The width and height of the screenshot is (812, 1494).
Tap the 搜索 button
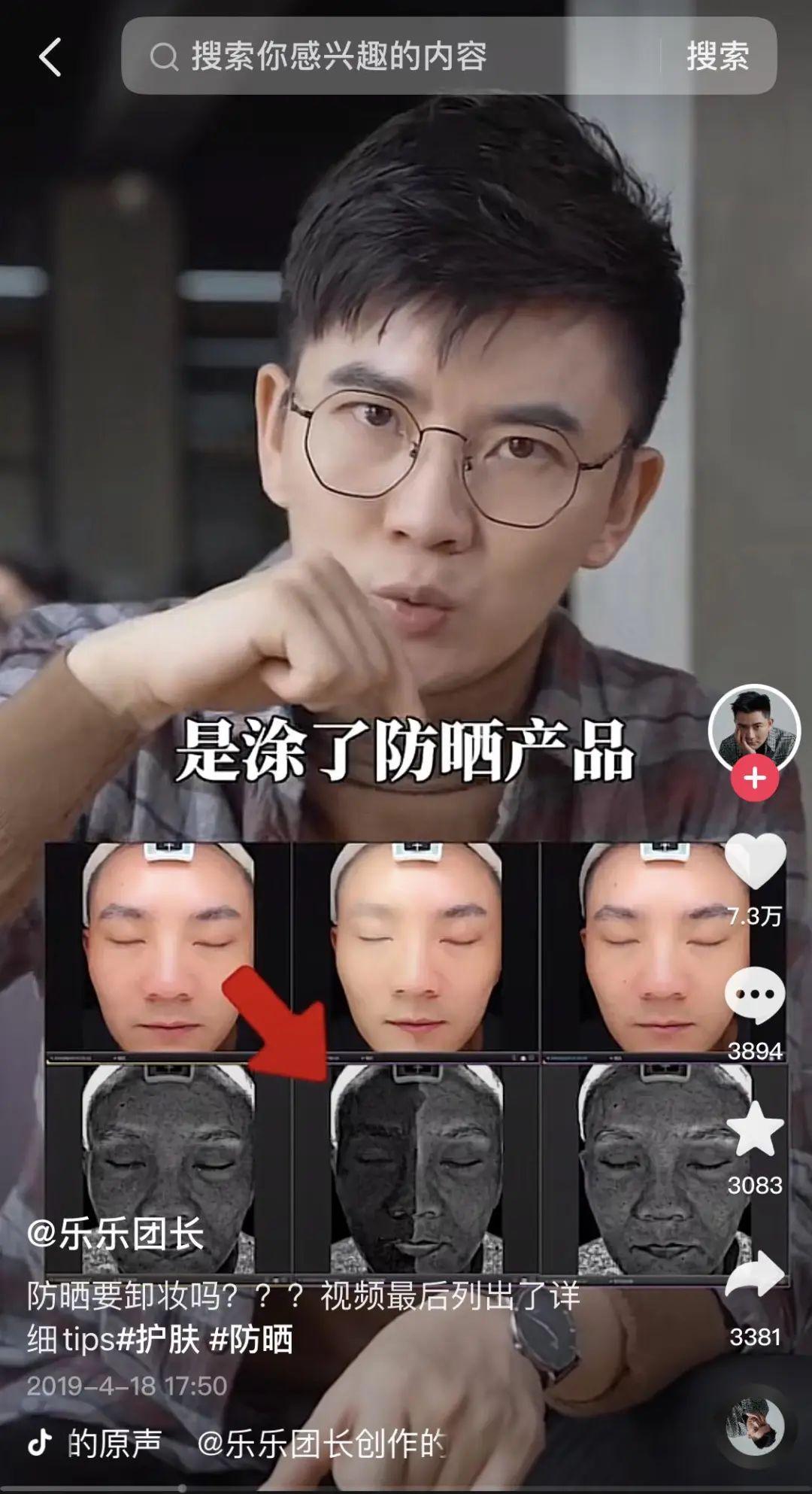point(717,56)
